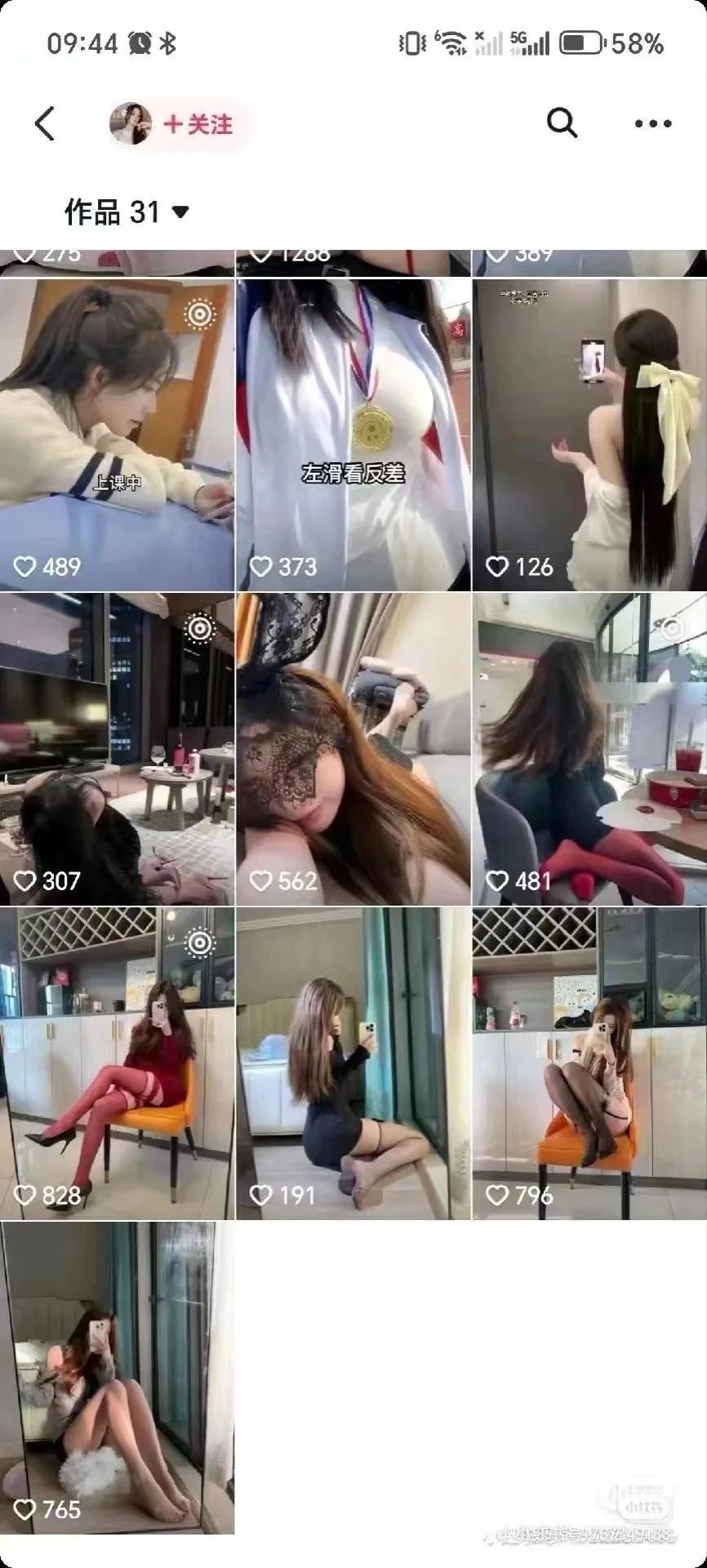707x1568 pixels.
Task: Open the three-dot overflow menu
Action: click(653, 124)
